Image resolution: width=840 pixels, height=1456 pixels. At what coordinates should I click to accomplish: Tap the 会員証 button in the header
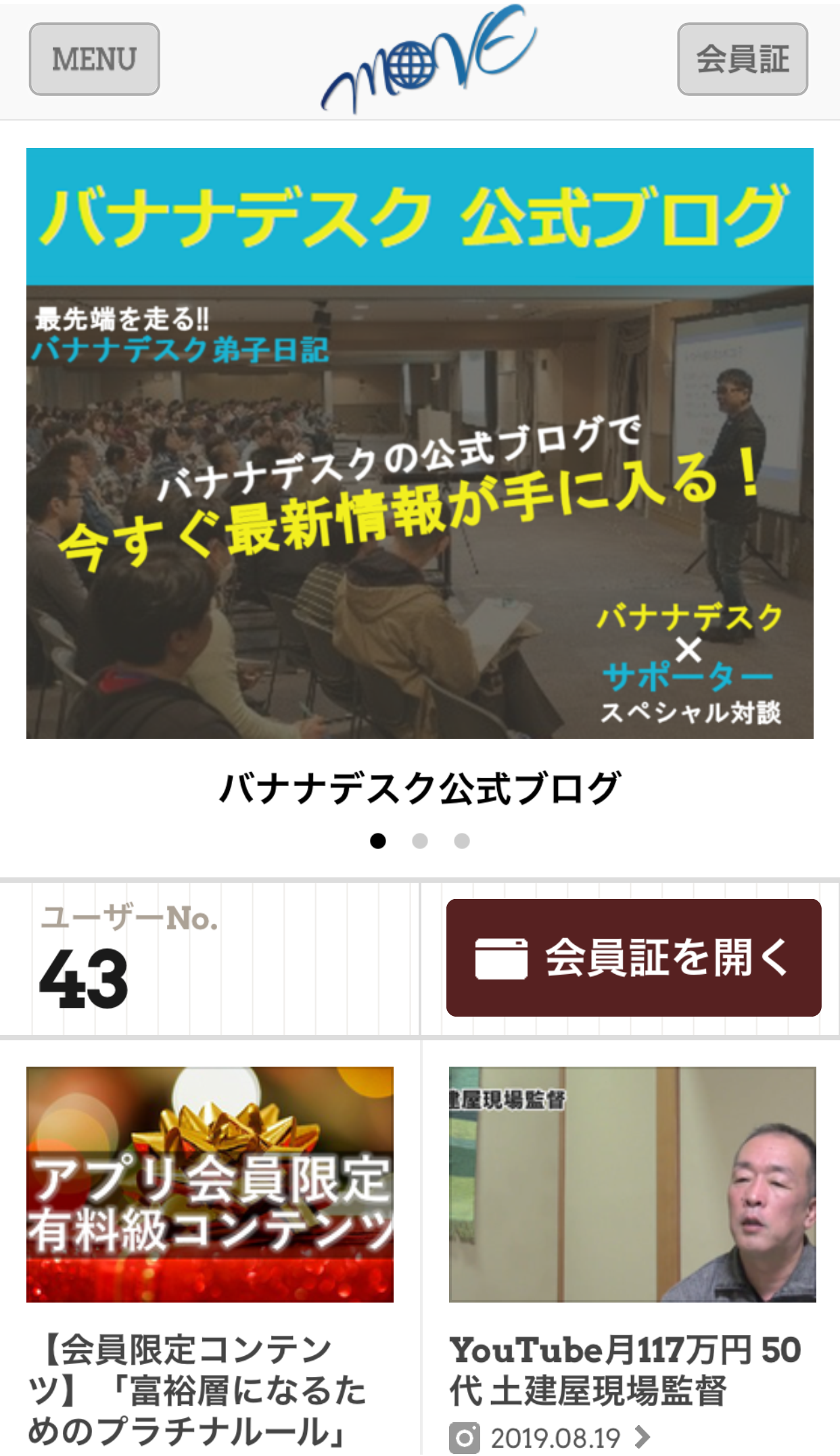click(742, 59)
